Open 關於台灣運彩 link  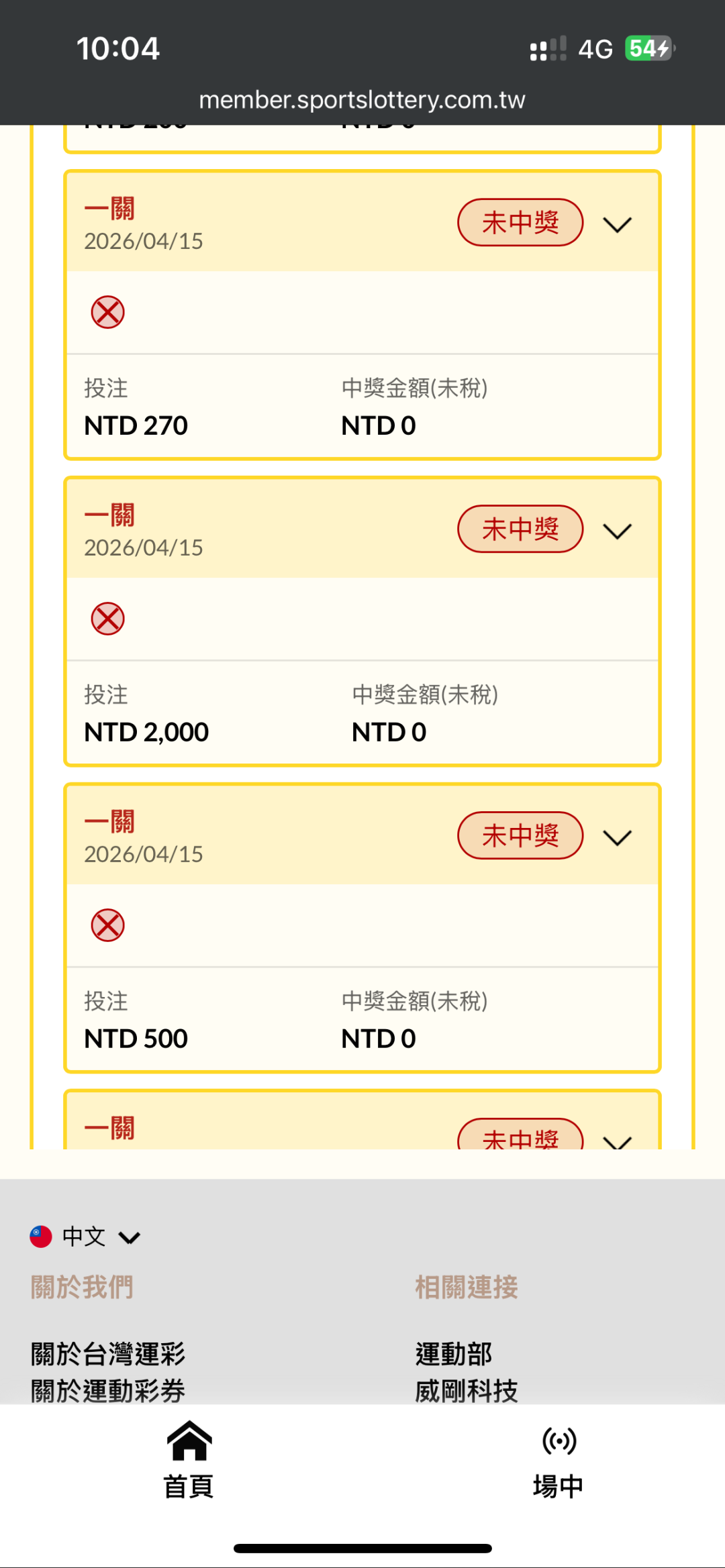point(108,1353)
